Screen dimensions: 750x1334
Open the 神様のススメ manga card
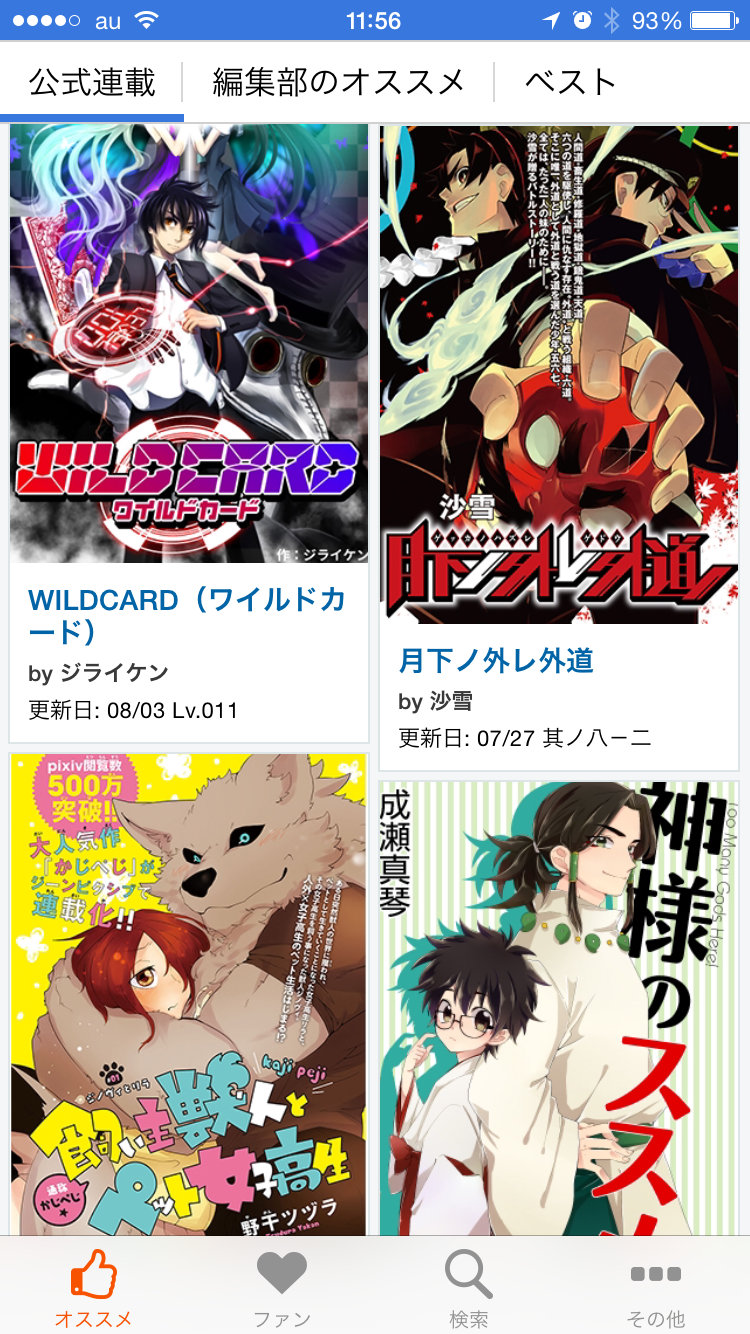pos(559,1010)
